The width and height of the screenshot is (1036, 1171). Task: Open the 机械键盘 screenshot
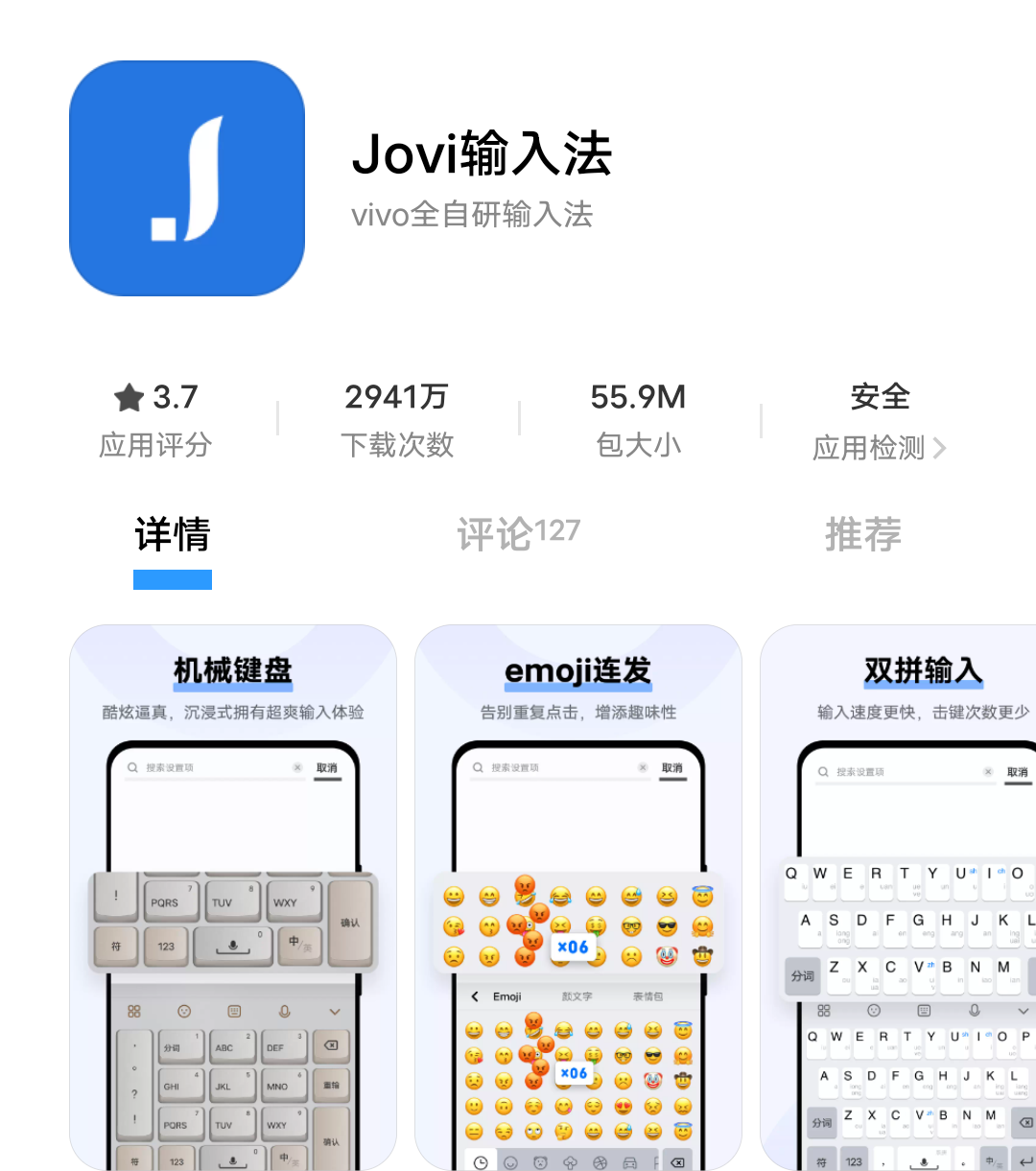coord(233,897)
